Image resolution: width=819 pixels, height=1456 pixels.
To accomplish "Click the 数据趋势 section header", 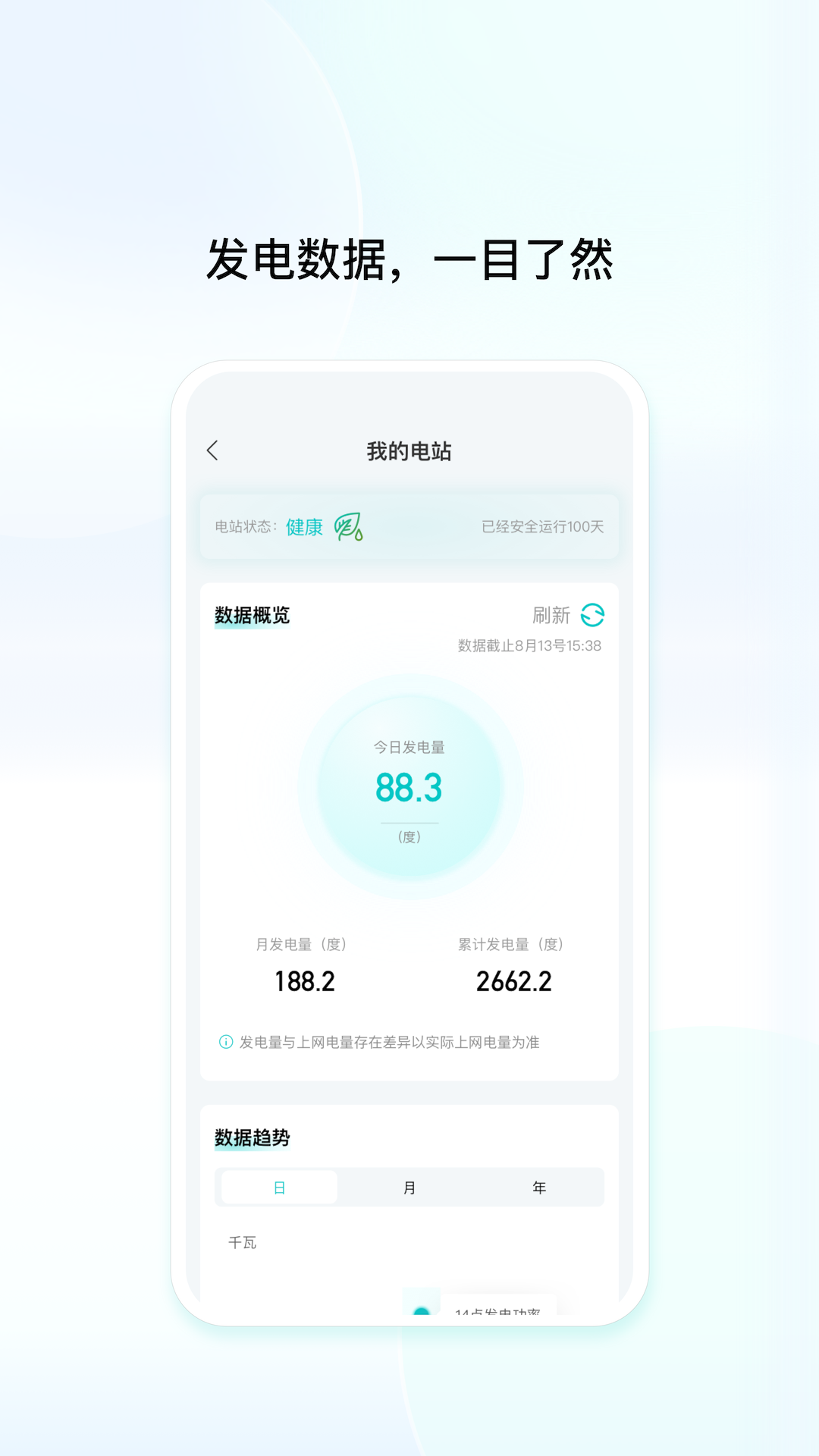I will [x=252, y=1137].
